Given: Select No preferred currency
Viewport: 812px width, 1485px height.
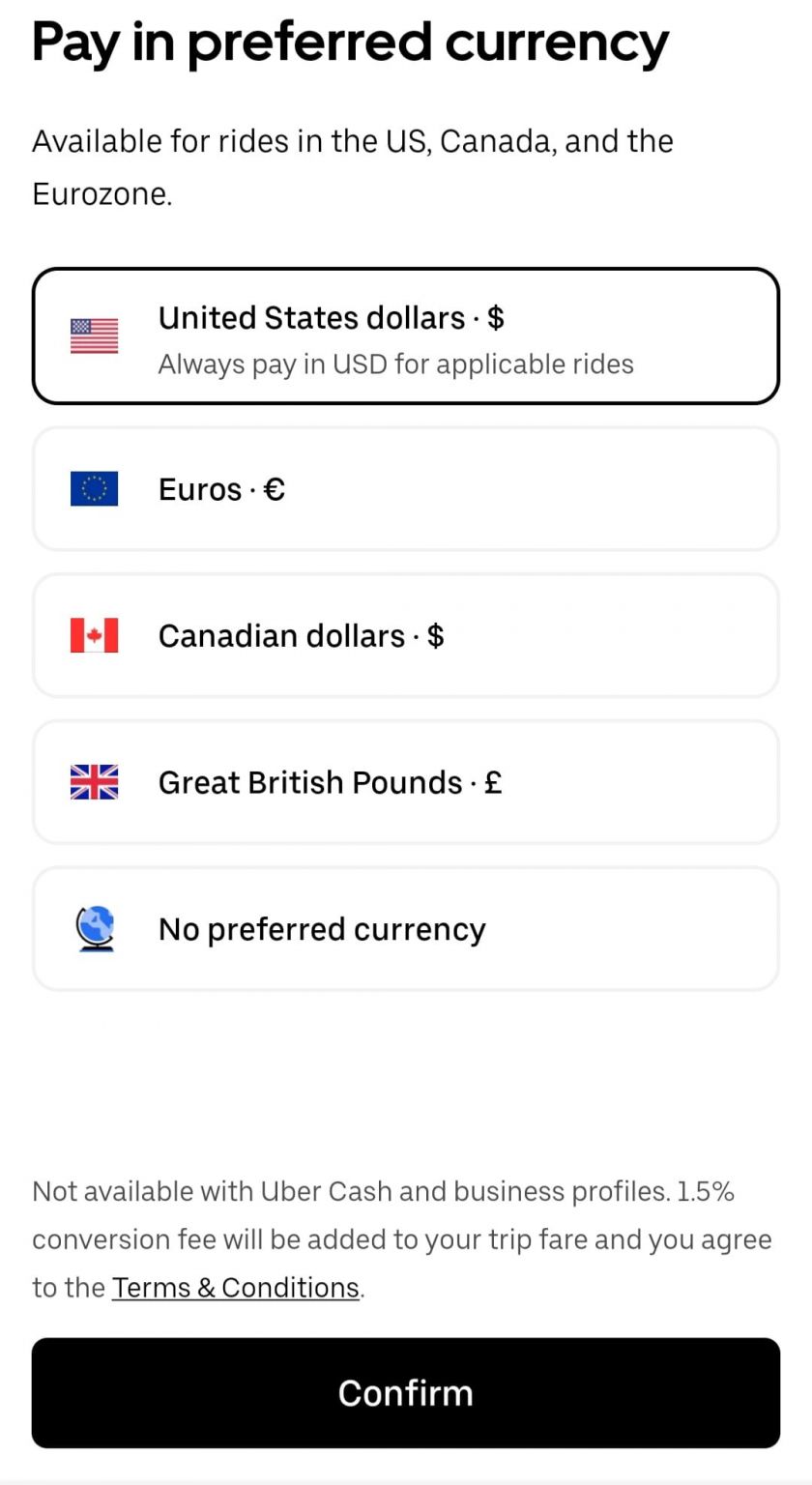Looking at the screenshot, I should coord(406,928).
